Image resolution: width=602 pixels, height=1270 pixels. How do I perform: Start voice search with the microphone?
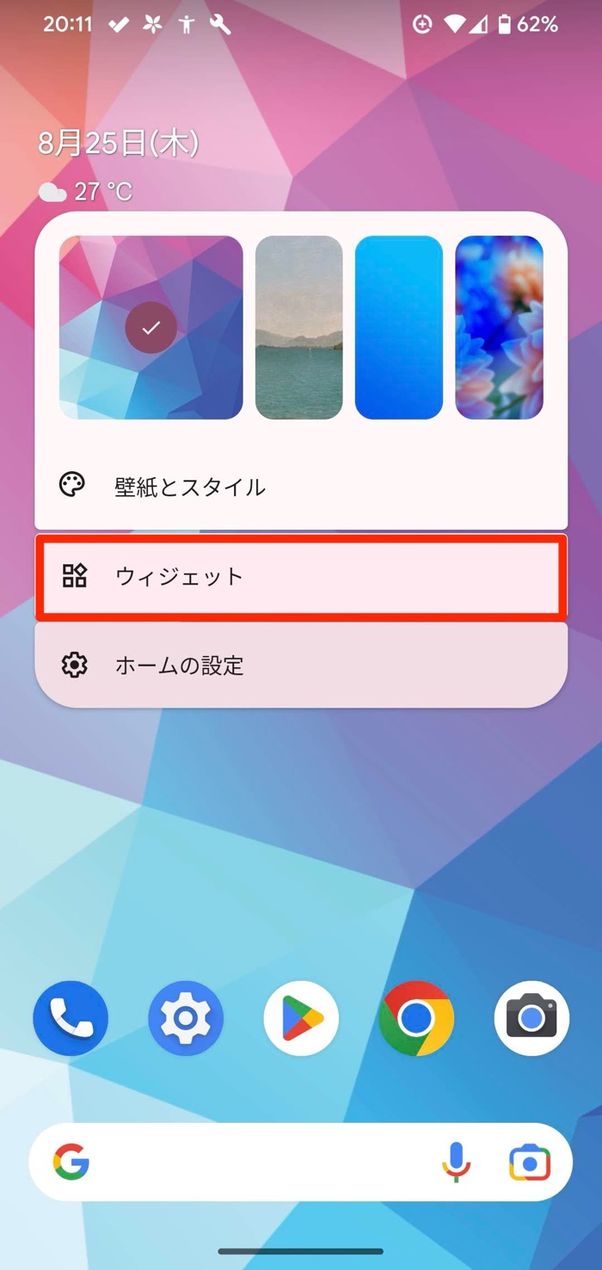pyautogui.click(x=456, y=1161)
